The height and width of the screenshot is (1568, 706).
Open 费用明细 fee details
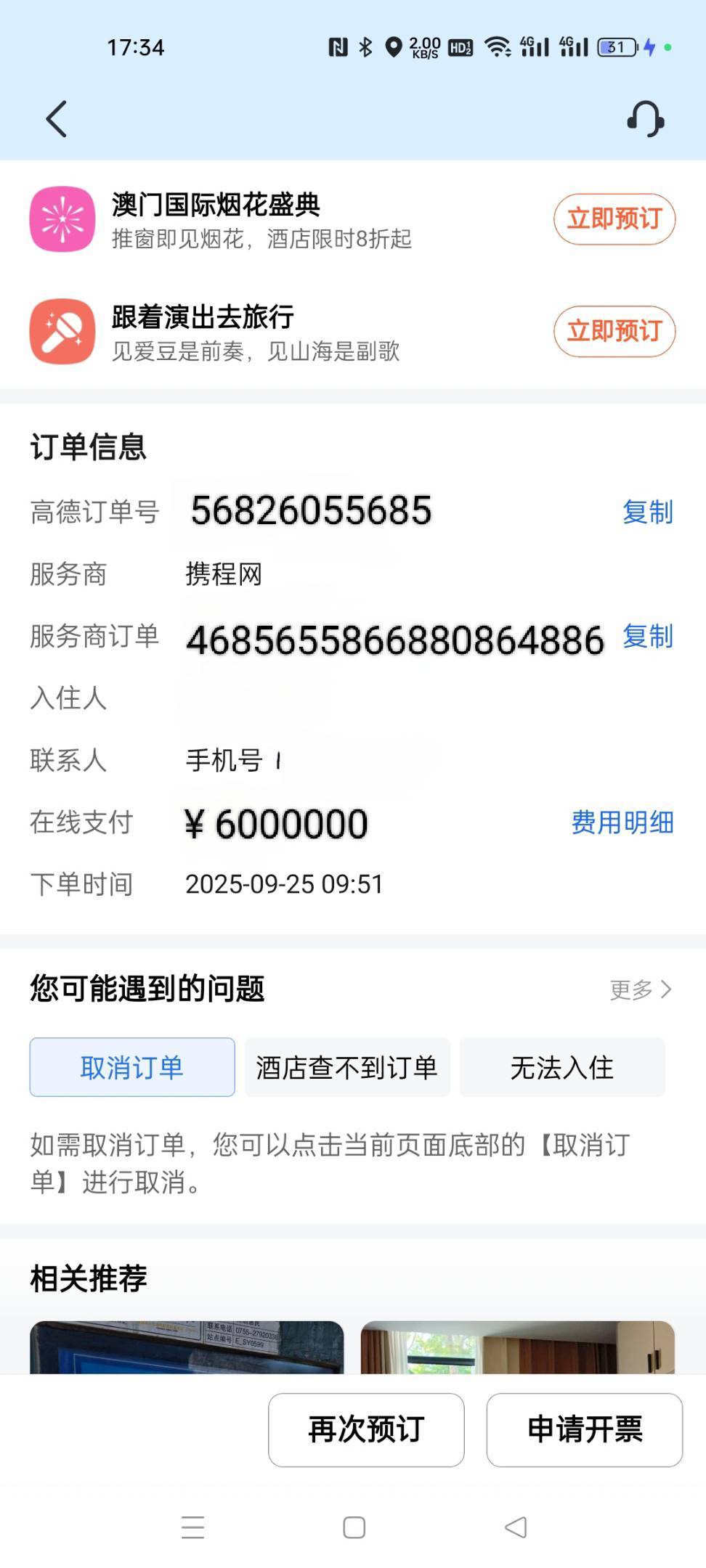[x=622, y=822]
